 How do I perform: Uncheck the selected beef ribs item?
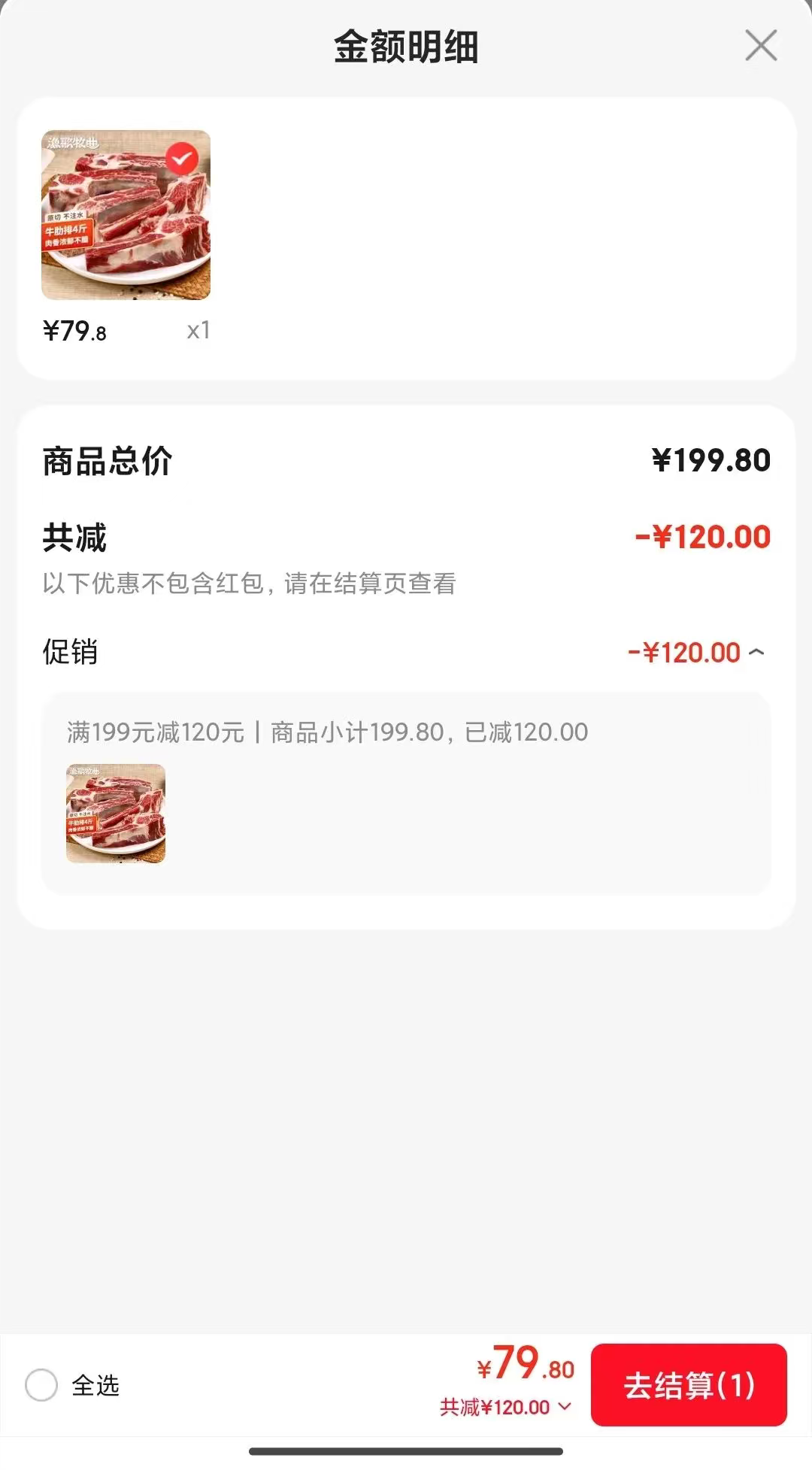click(x=181, y=159)
